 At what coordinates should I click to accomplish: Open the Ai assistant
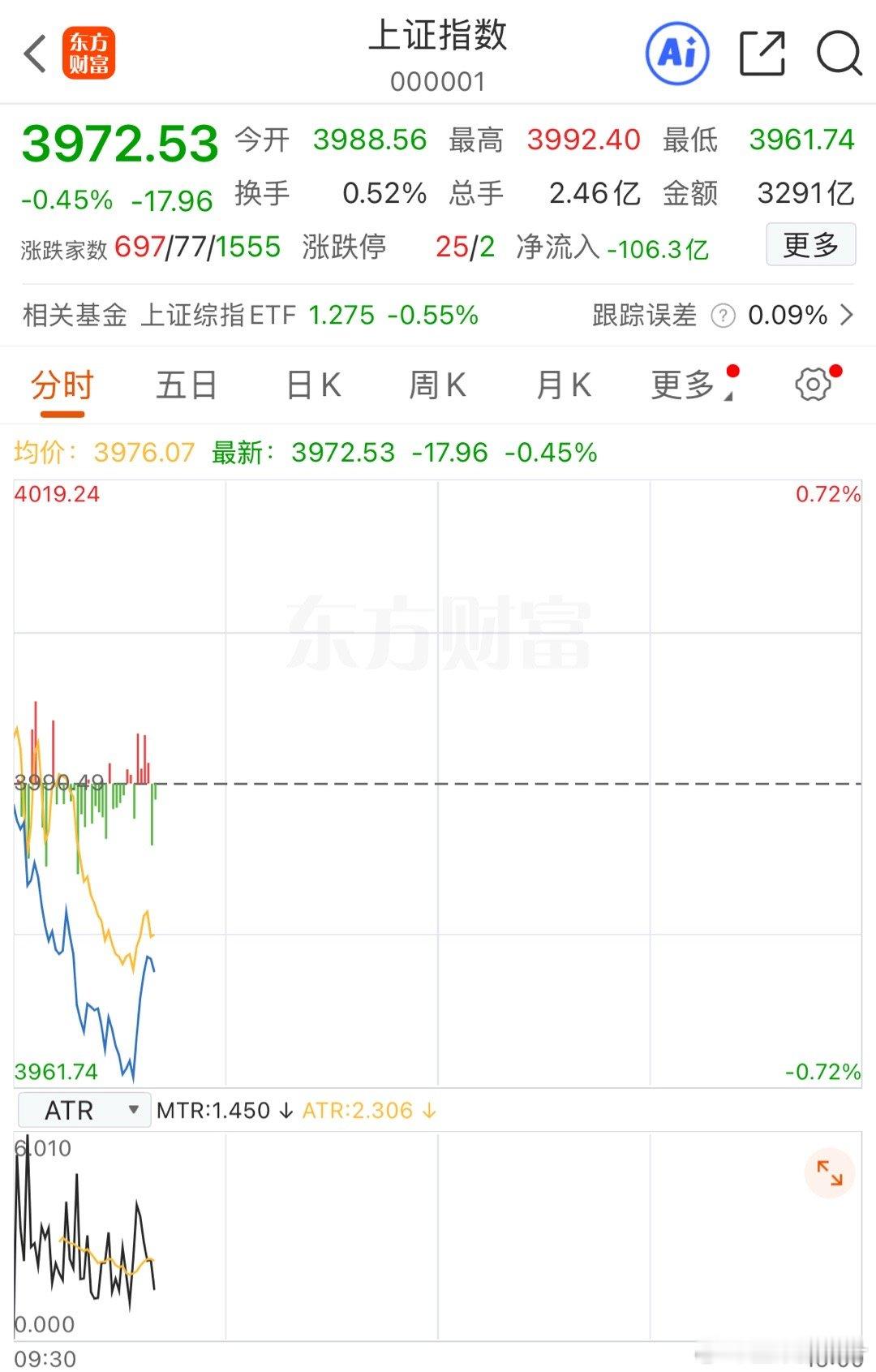[678, 54]
